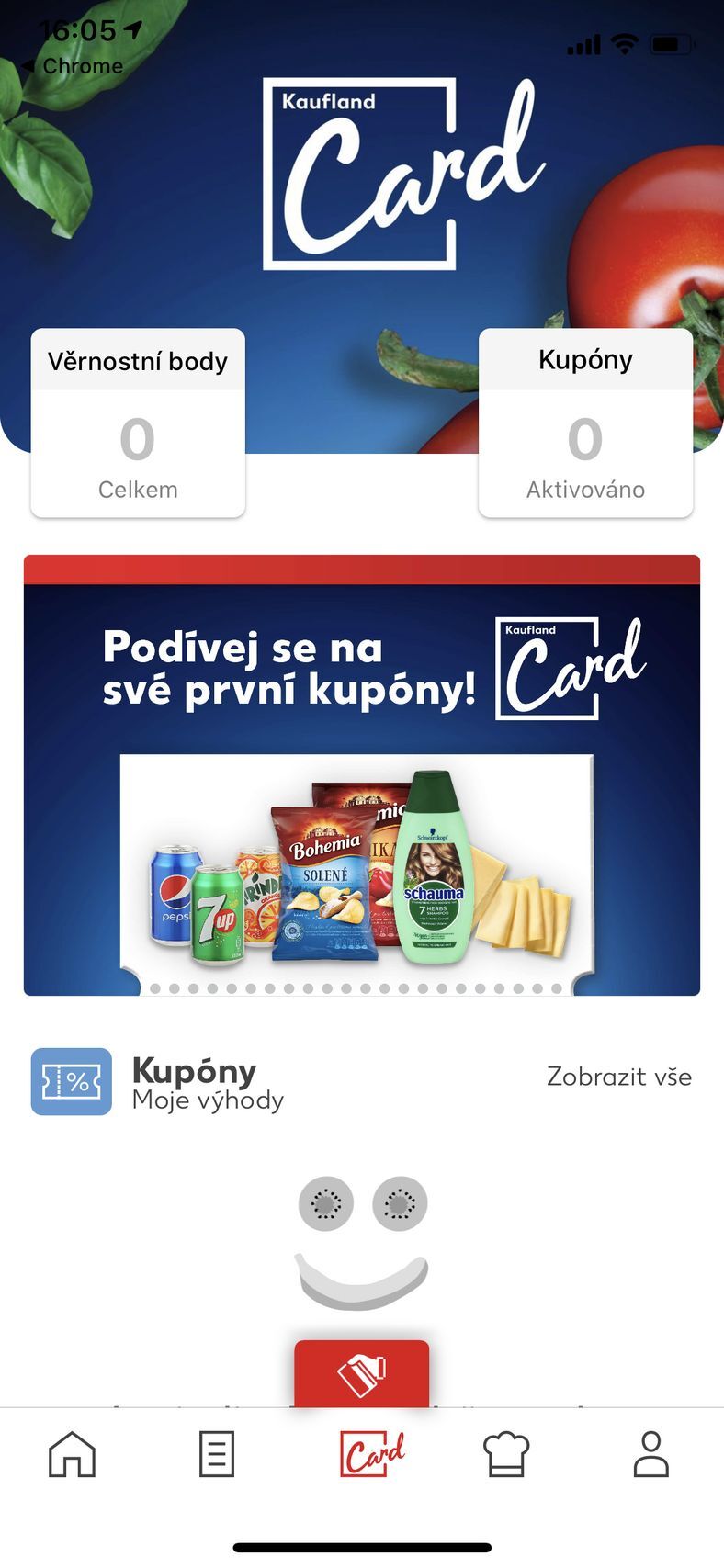The image size is (724, 1568).
Task: Select Kupóny Moje výhody section header
Action: pos(194,1081)
